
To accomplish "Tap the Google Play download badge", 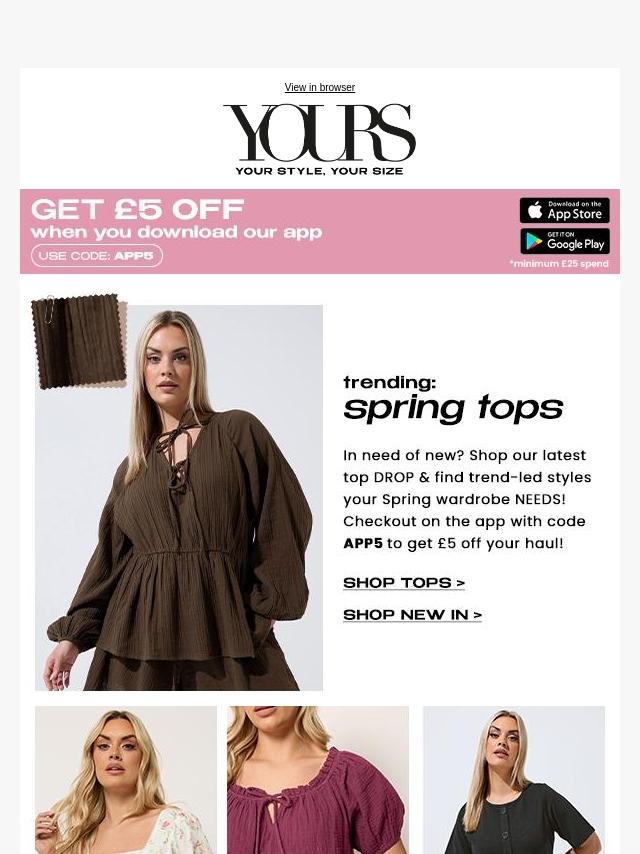I will pos(564,241).
